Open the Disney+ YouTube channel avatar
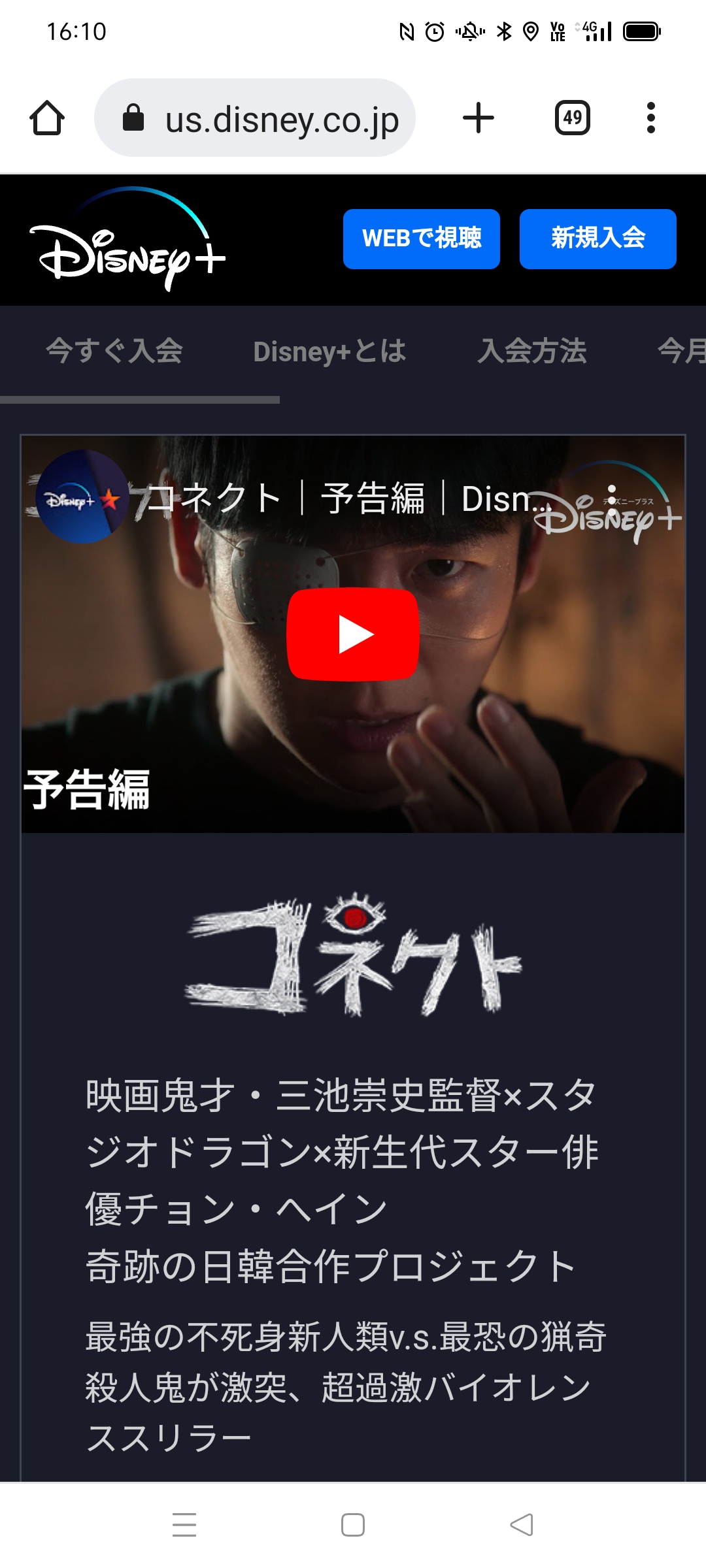This screenshot has width=706, height=1568. [x=82, y=497]
